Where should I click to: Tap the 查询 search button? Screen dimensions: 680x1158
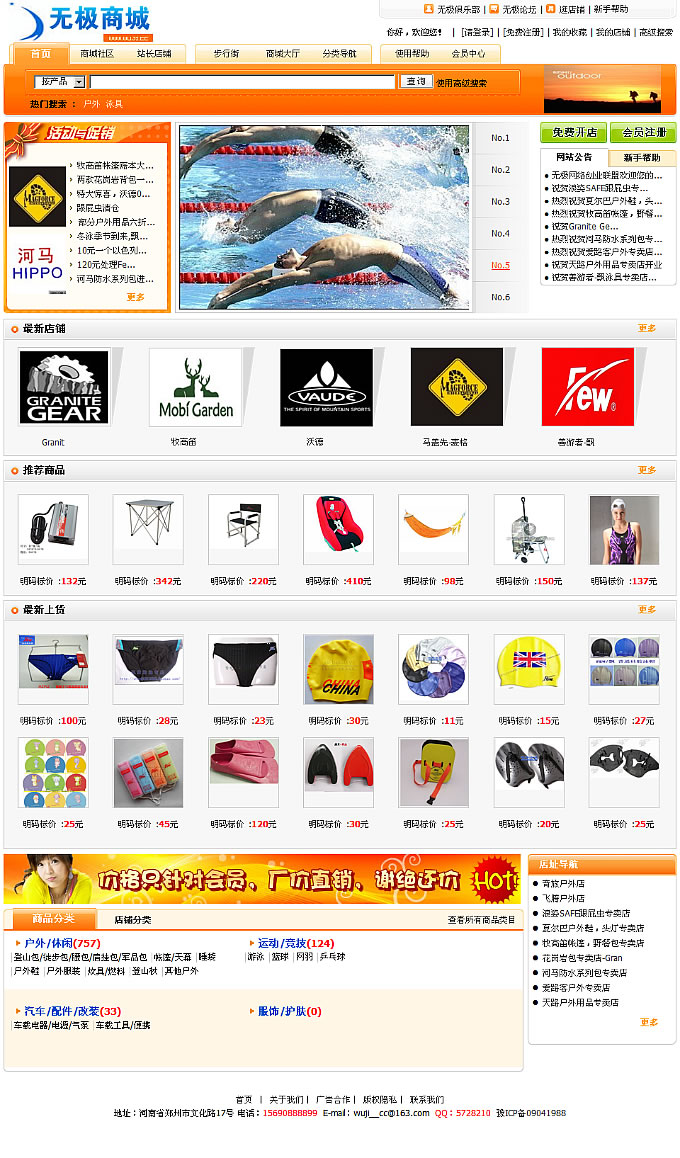pos(415,82)
